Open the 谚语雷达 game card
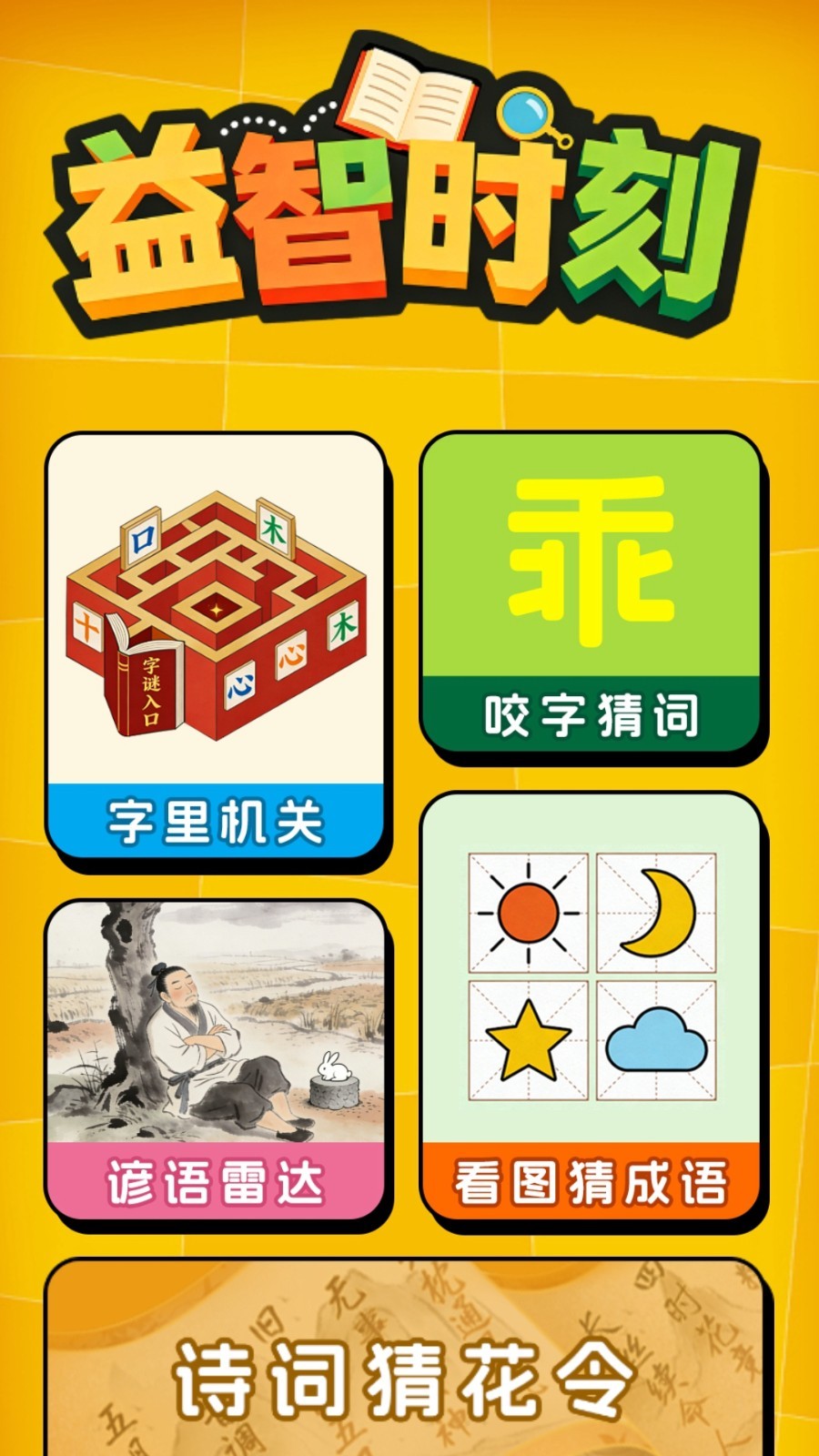The height and width of the screenshot is (1456, 819). pos(215,1060)
